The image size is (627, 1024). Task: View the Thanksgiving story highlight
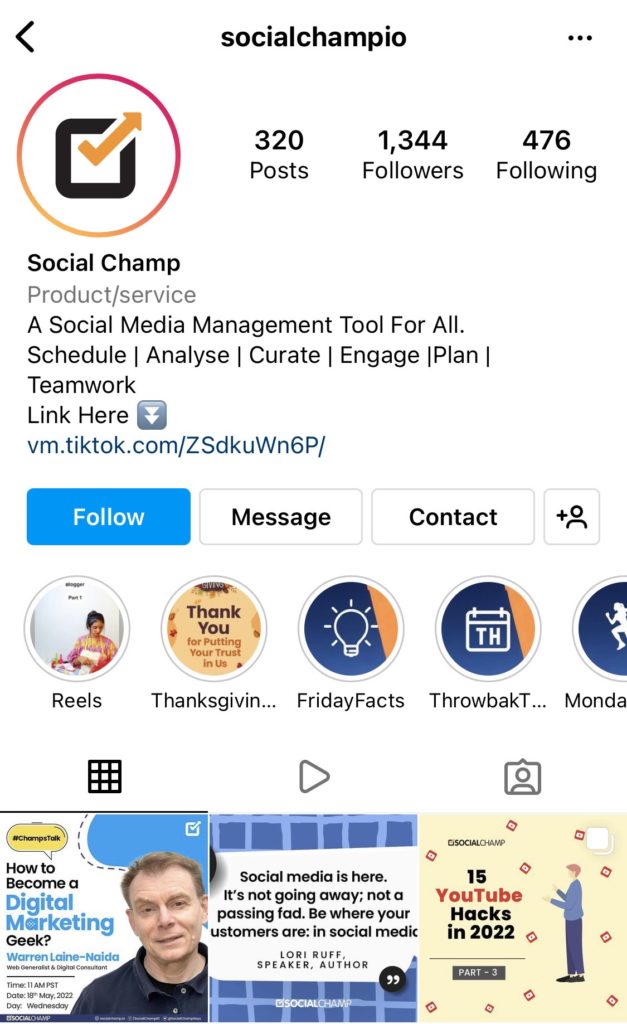click(x=213, y=630)
